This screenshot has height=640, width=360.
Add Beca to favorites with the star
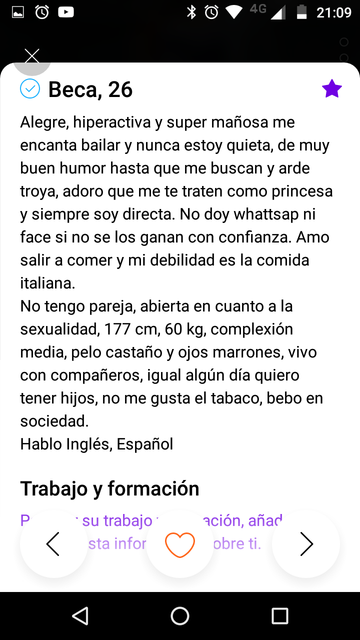332,89
